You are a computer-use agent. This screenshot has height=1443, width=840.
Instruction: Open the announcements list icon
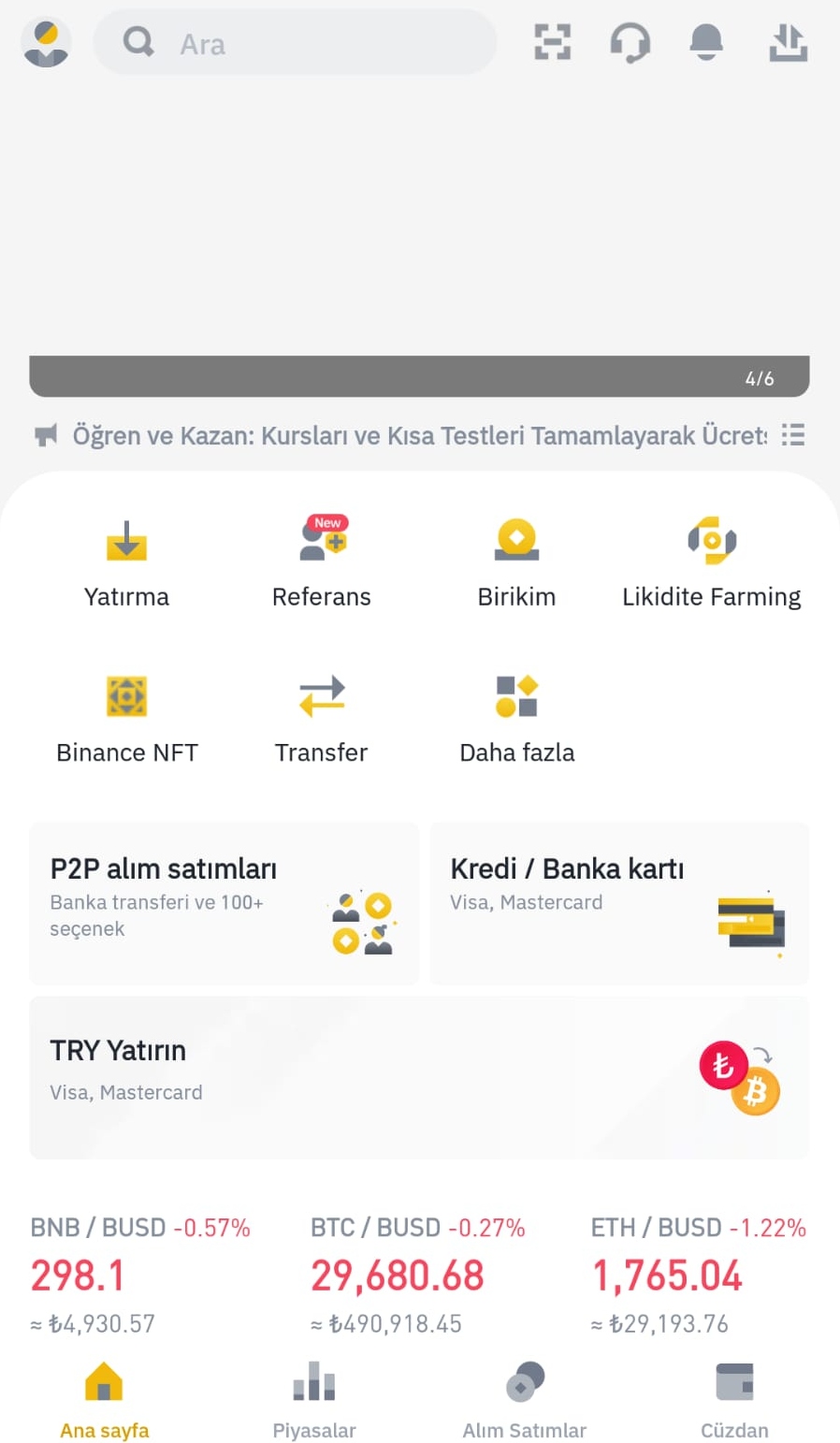tap(792, 435)
